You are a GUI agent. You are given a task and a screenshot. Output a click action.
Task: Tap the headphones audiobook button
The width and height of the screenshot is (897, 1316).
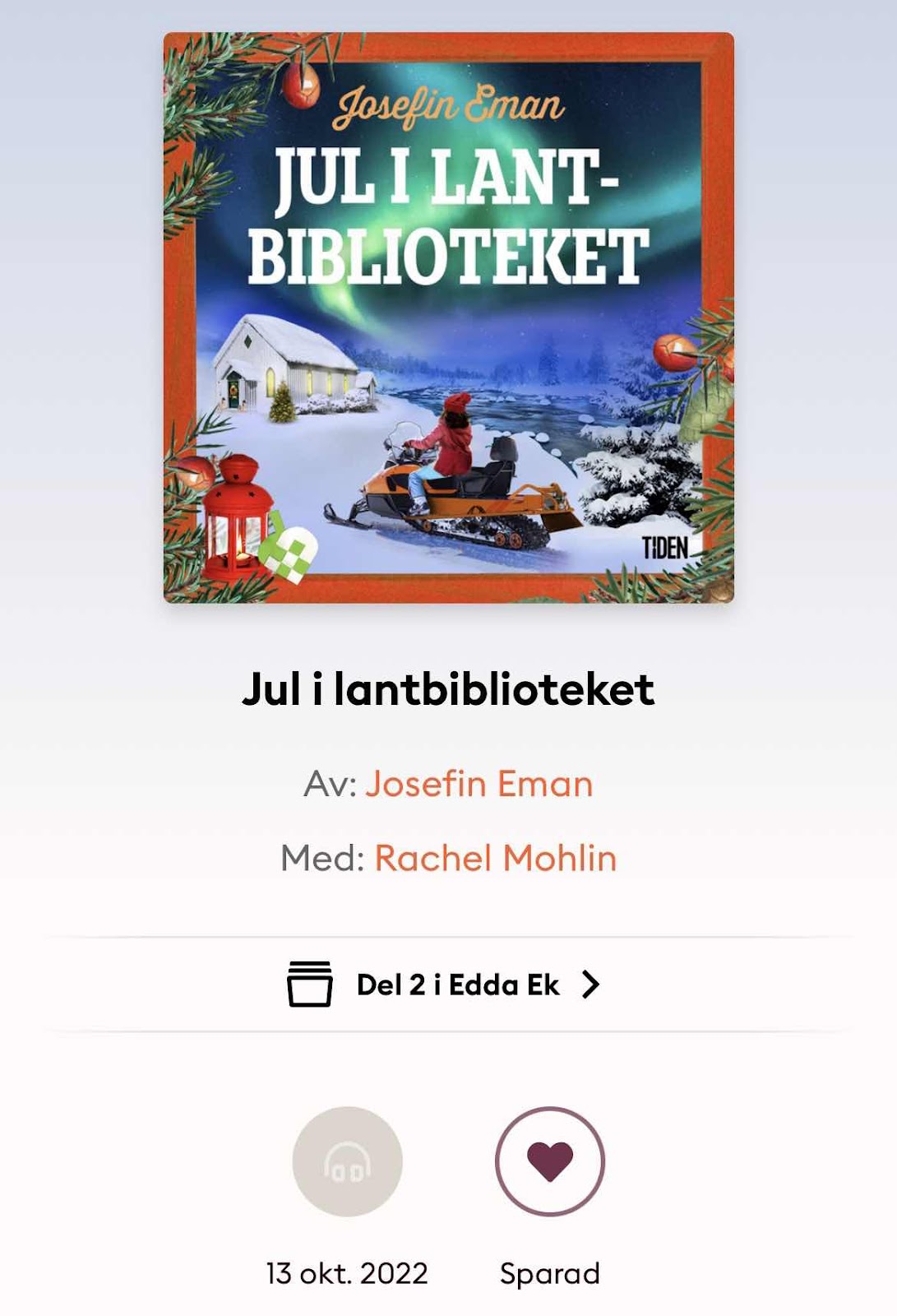[347, 1161]
